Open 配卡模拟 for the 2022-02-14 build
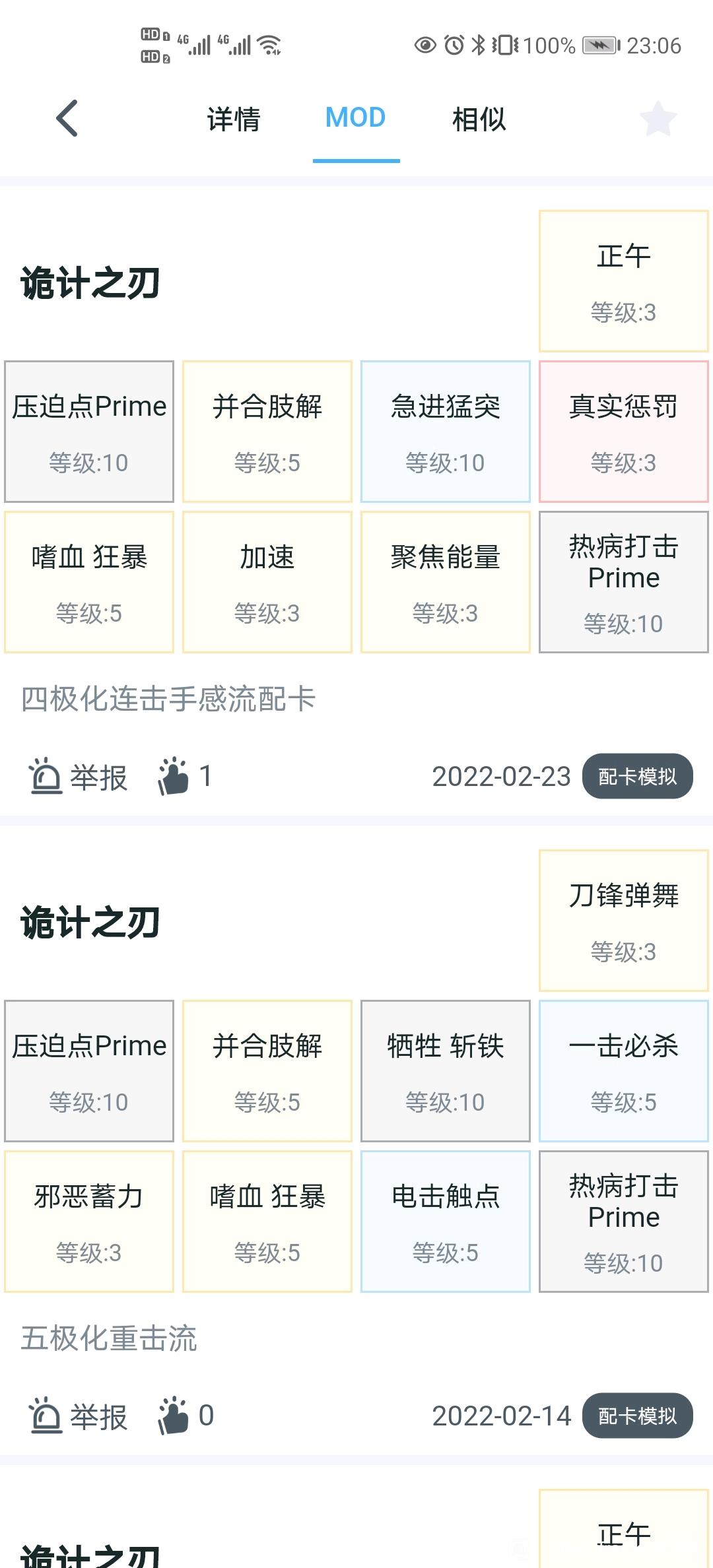713x1568 pixels. tap(637, 1416)
